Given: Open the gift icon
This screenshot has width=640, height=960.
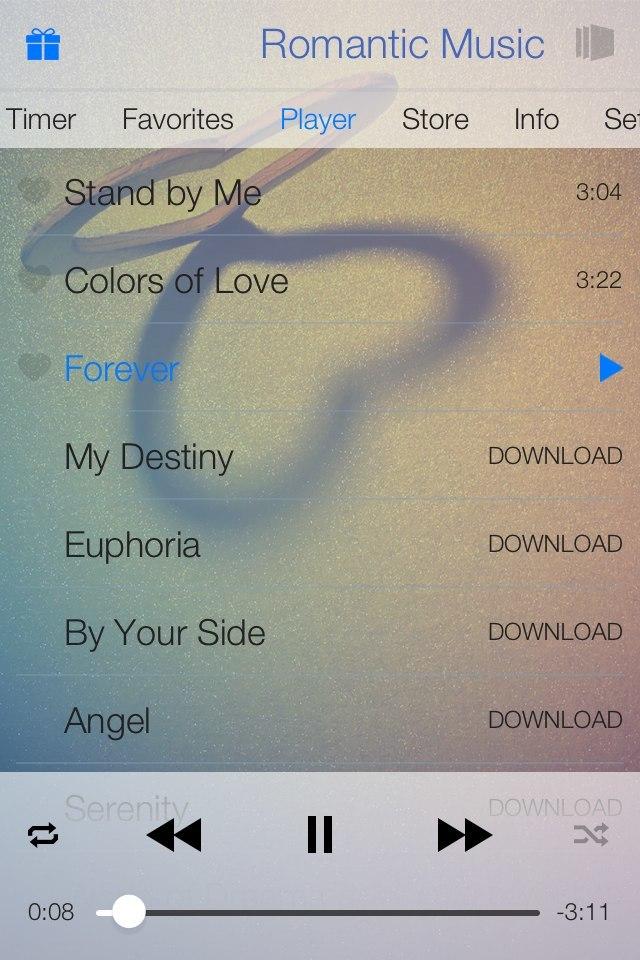Looking at the screenshot, I should tap(43, 45).
